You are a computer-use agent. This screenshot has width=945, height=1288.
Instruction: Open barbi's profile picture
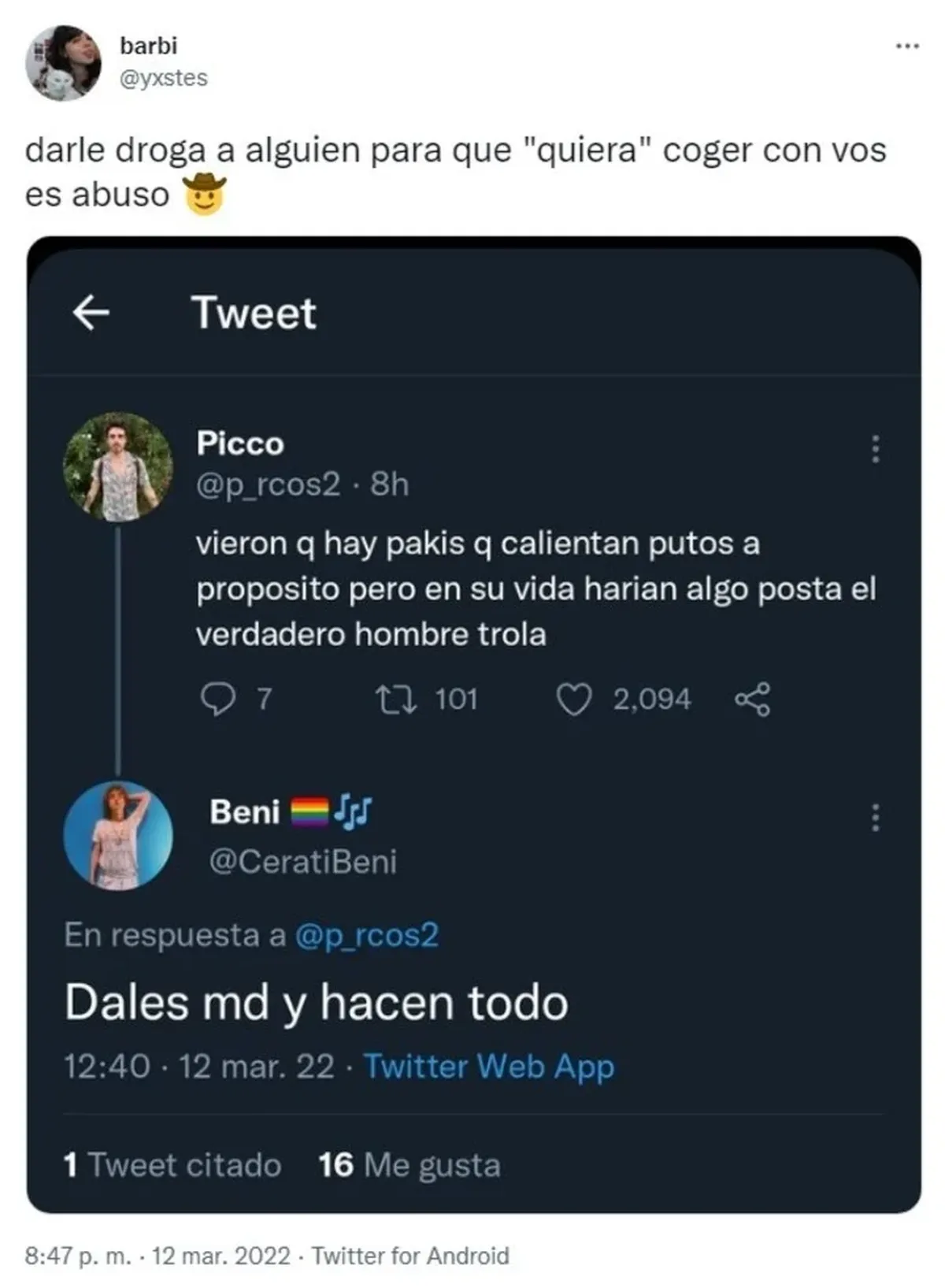pyautogui.click(x=63, y=63)
